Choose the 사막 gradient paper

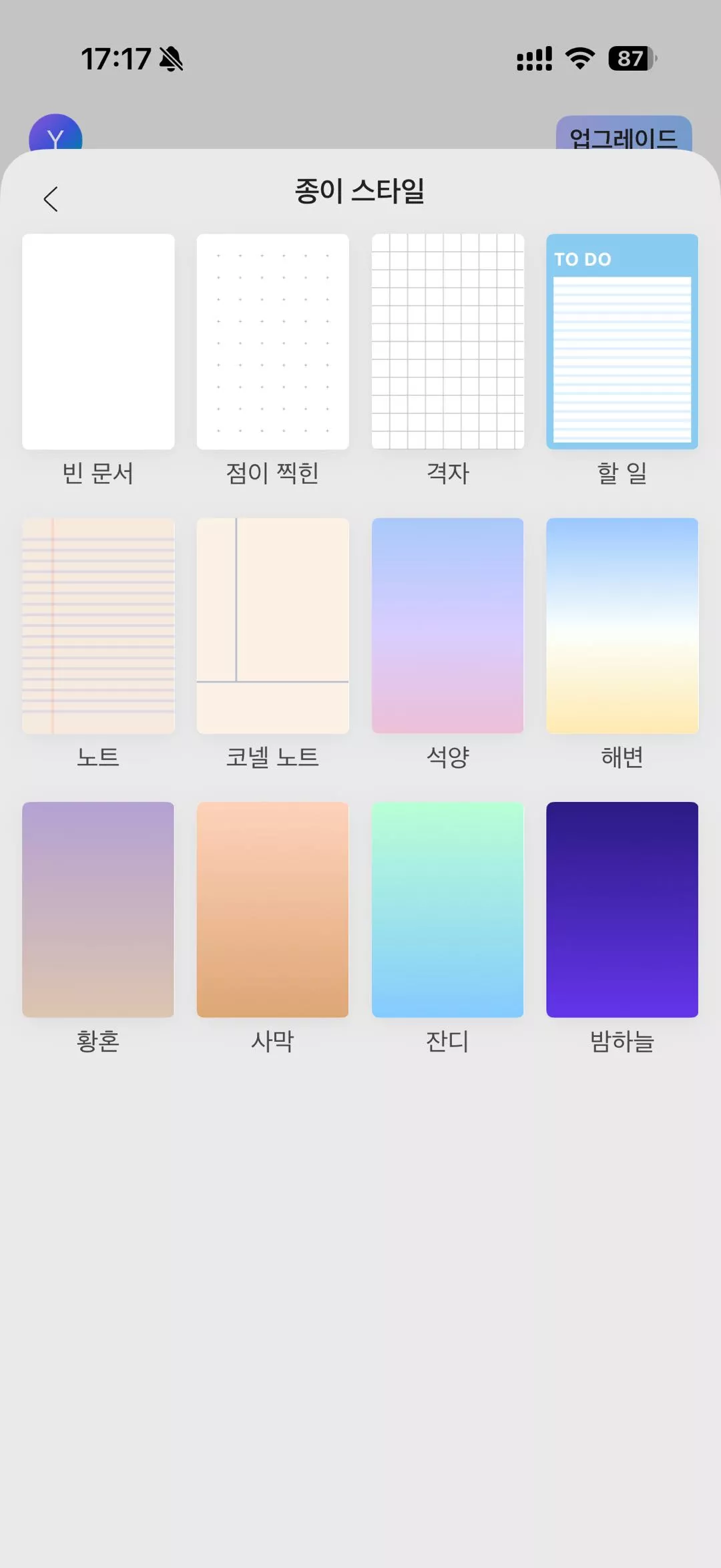(x=272, y=910)
